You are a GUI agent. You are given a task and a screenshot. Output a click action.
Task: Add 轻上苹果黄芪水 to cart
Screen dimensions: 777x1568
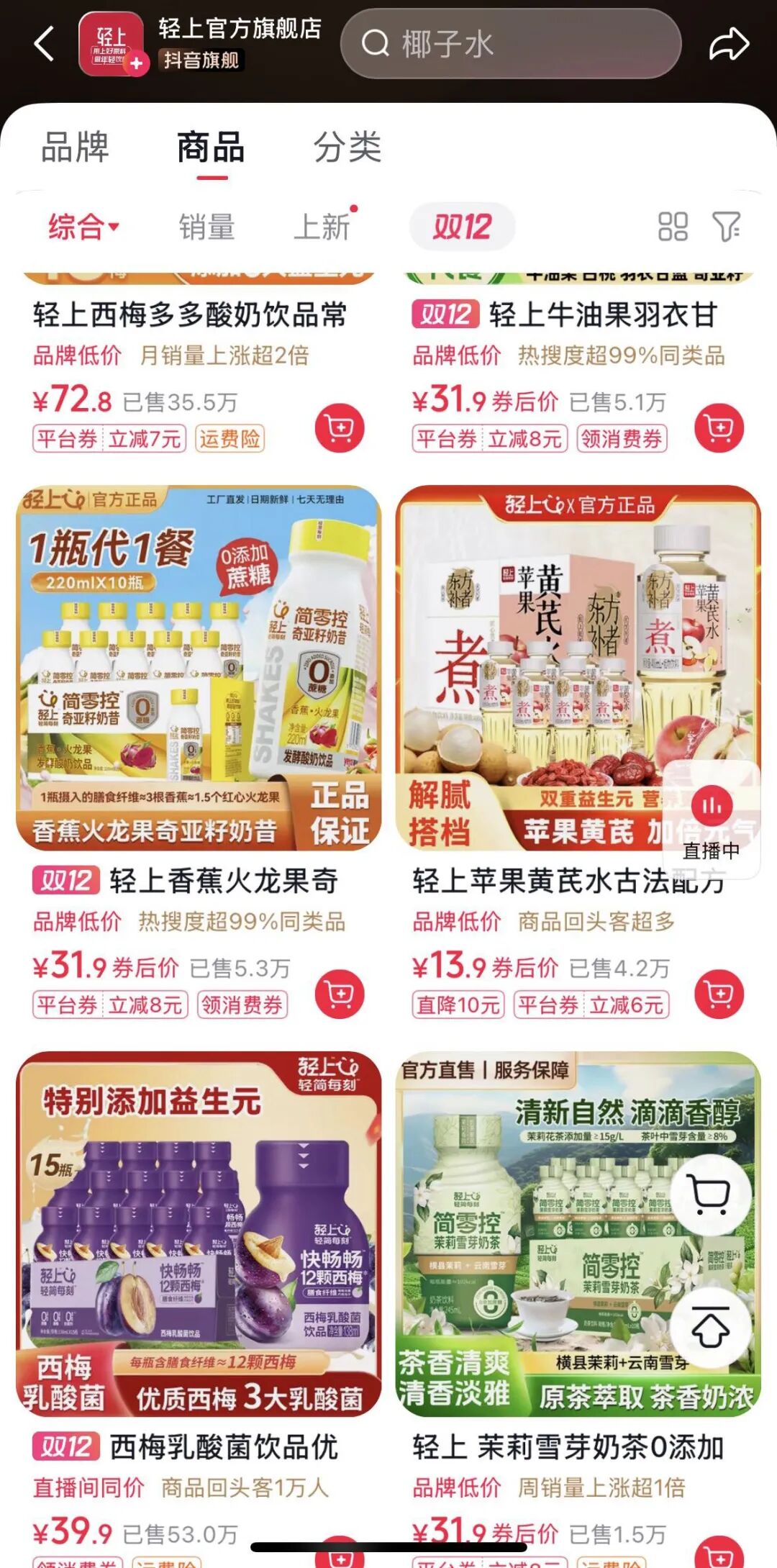tap(719, 994)
